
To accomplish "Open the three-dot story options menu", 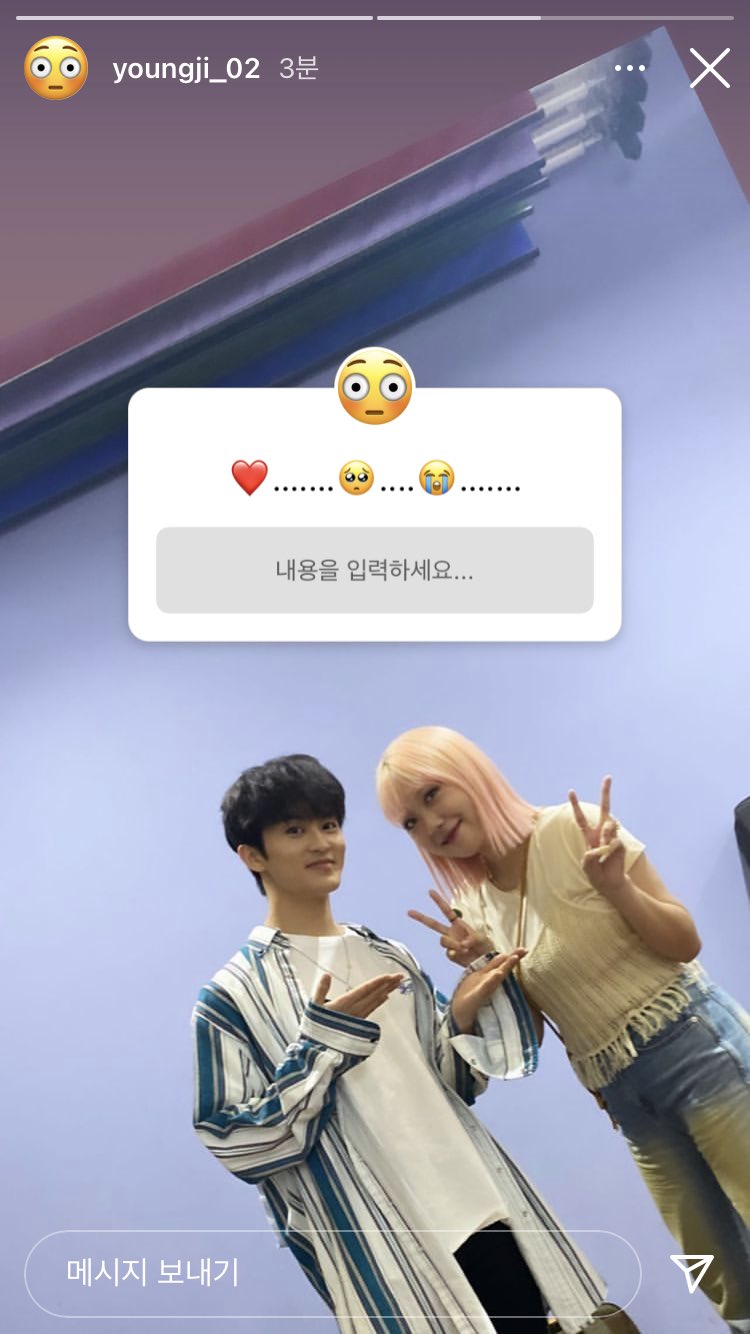I will coord(630,68).
